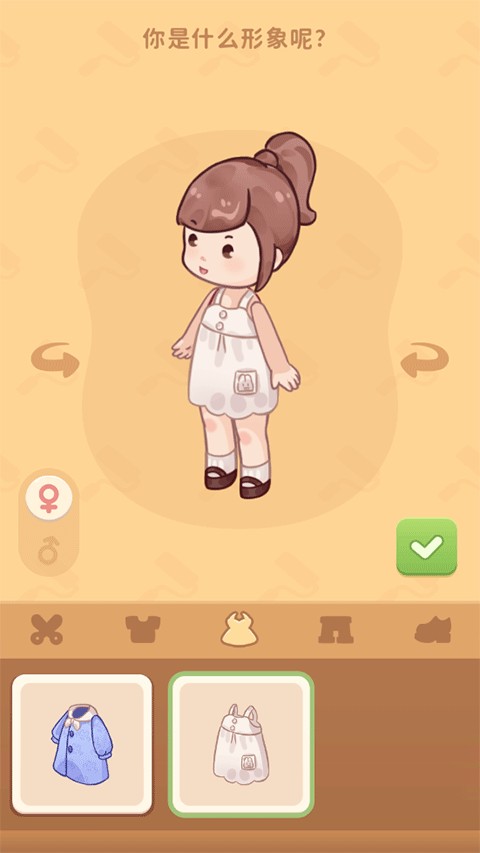The width and height of the screenshot is (480, 853).
Task: Open the hairstyle scissors tab
Action: point(47,630)
